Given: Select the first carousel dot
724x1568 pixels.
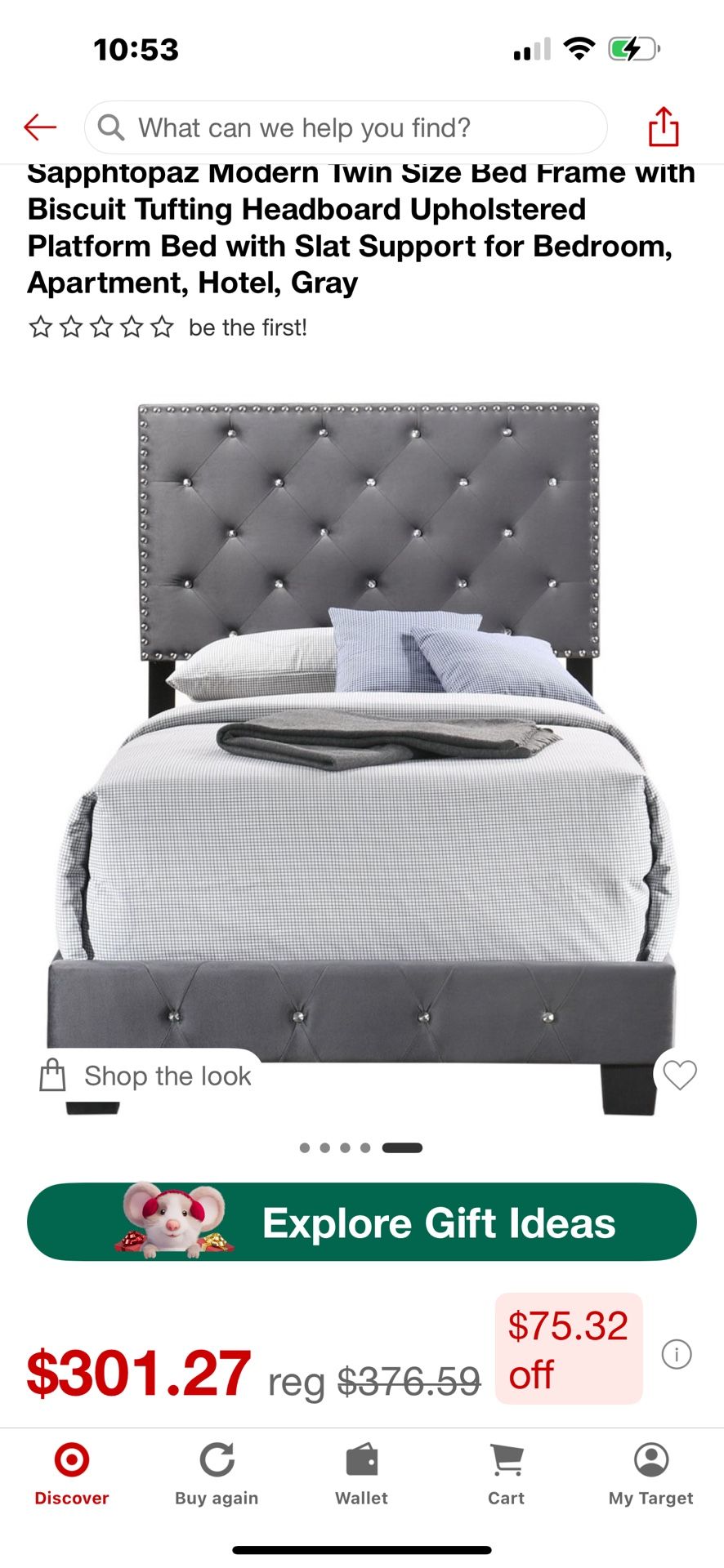Looking at the screenshot, I should [x=303, y=1146].
